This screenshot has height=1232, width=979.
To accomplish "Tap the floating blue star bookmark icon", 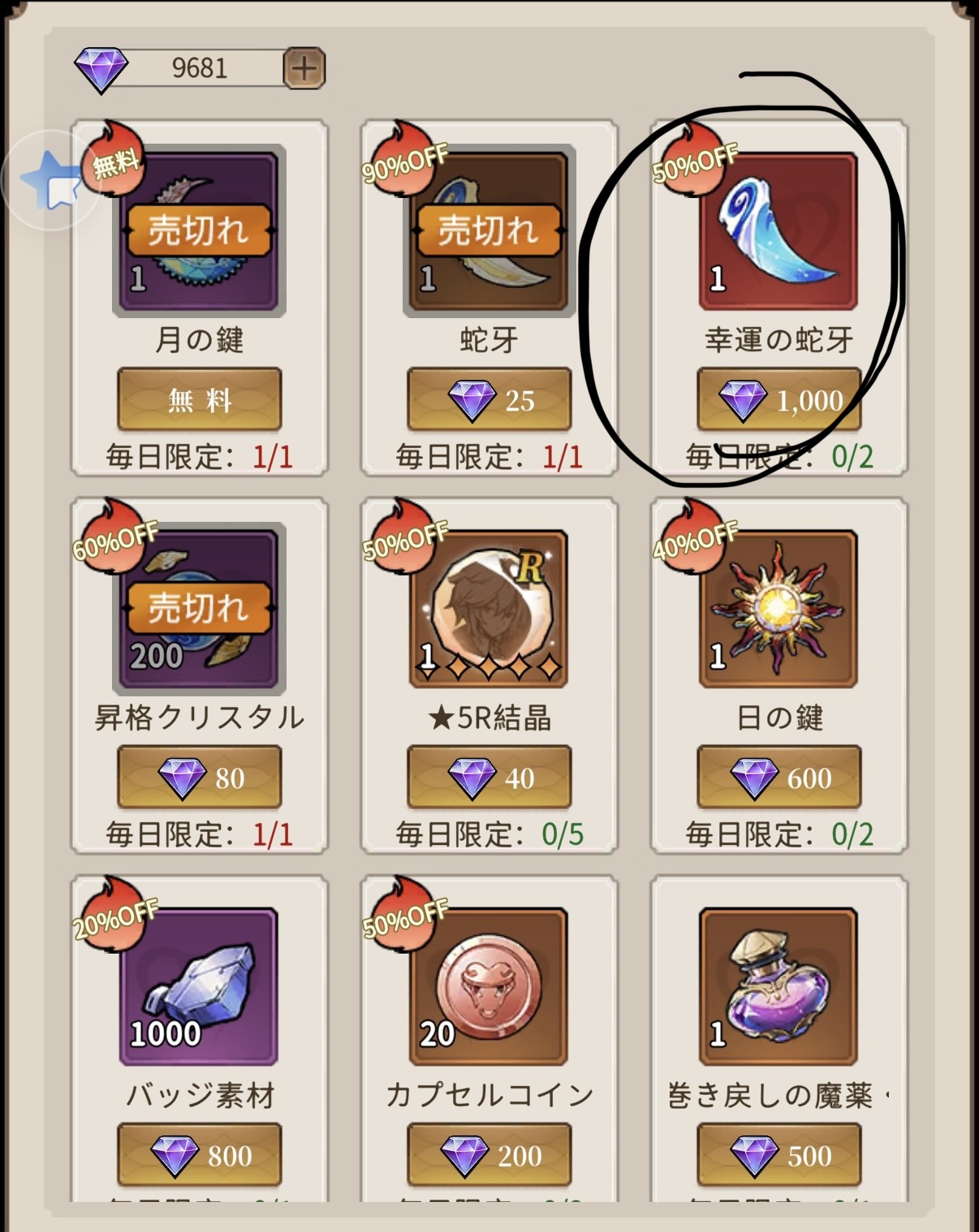I will [50, 180].
